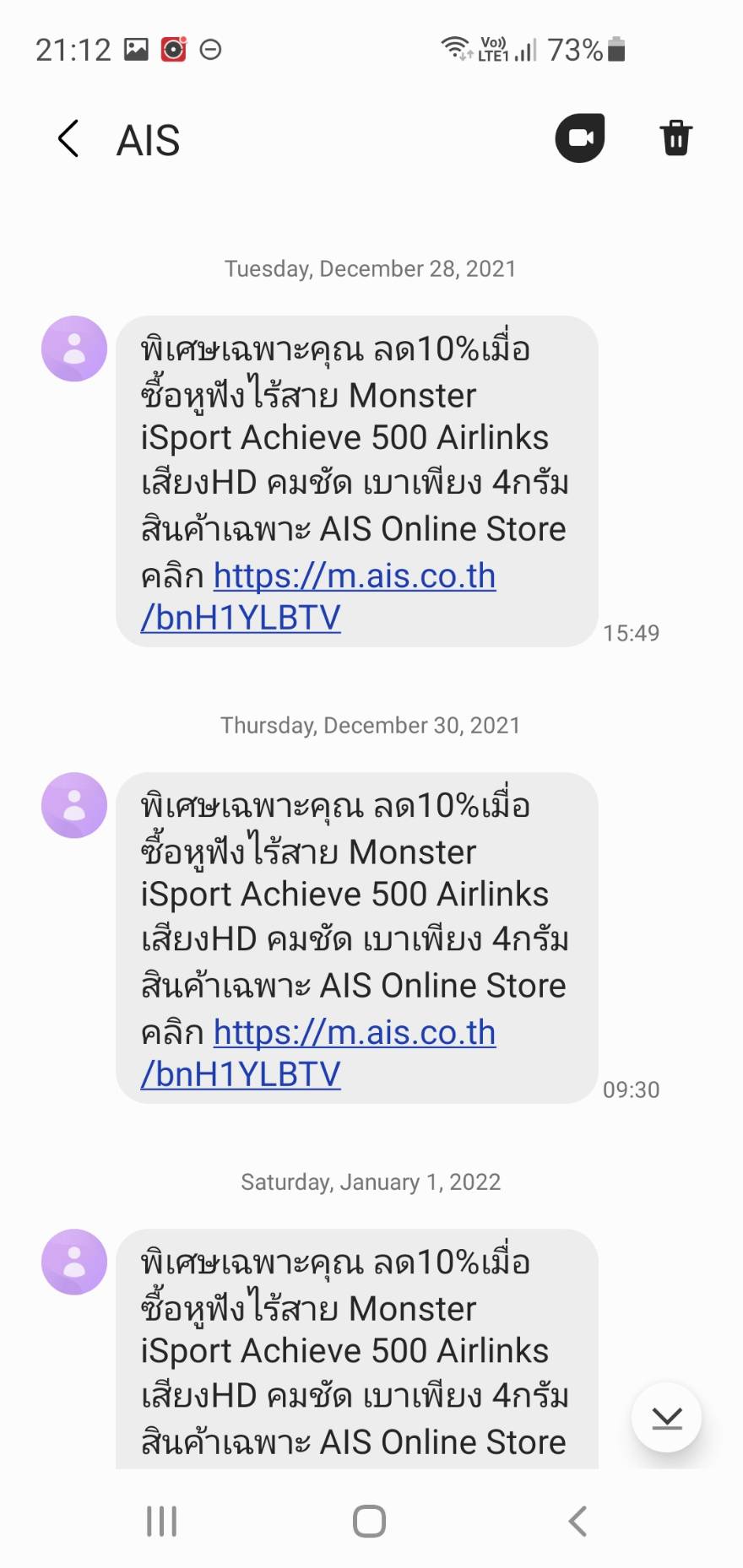
Task: Tap the contact avatar beside the December 30 message
Action: (74, 805)
